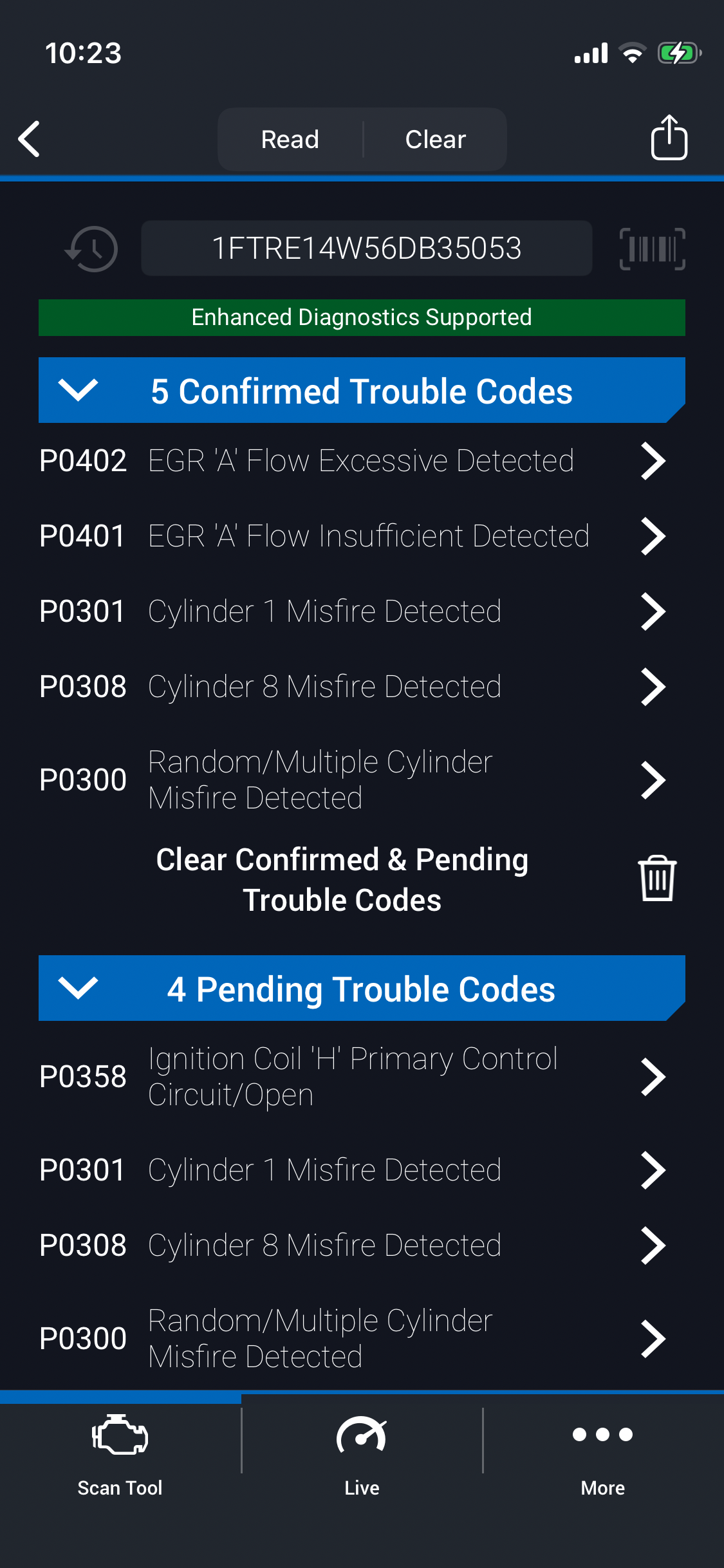Collapse the Pending Trouble Codes section
The image size is (724, 1568).
(x=78, y=988)
